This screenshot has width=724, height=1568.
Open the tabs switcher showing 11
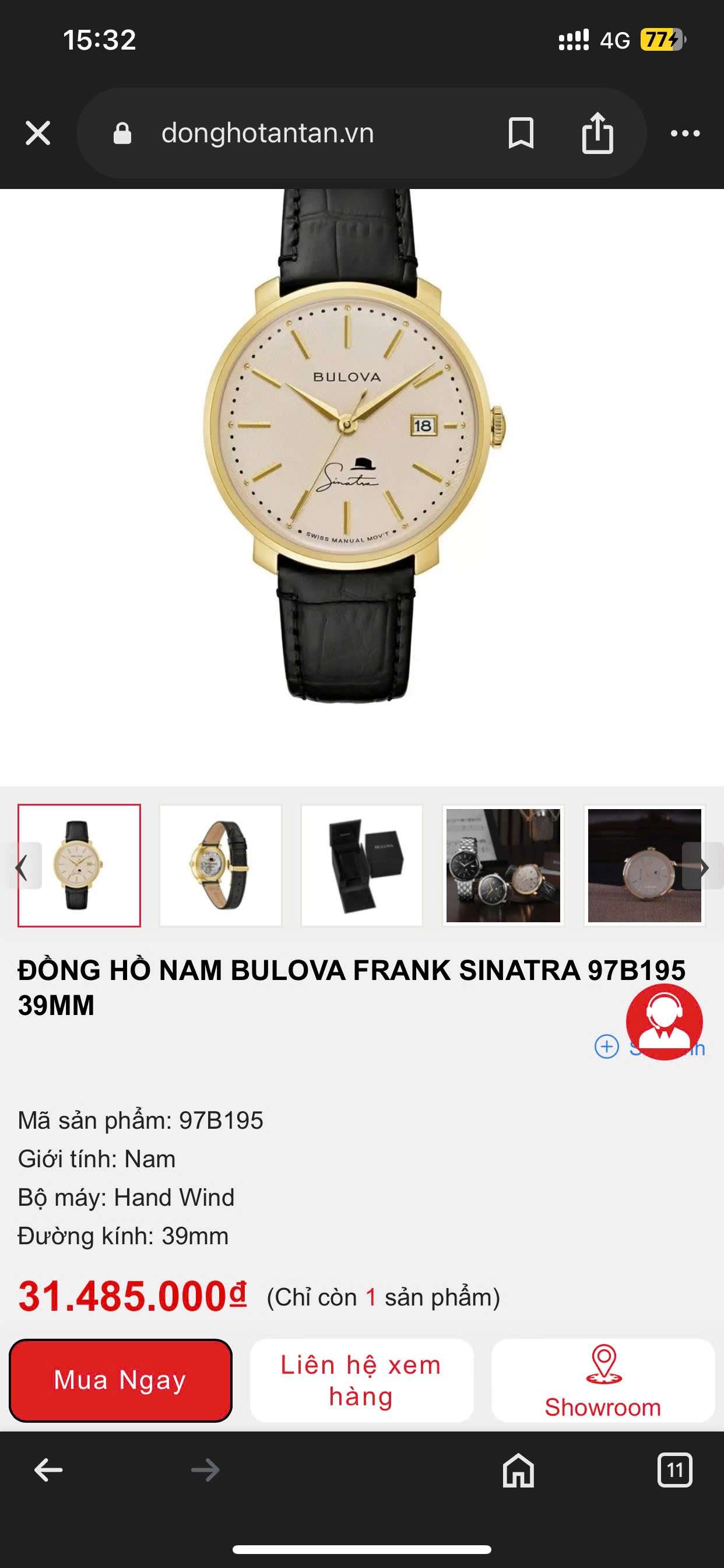pos(674,1470)
